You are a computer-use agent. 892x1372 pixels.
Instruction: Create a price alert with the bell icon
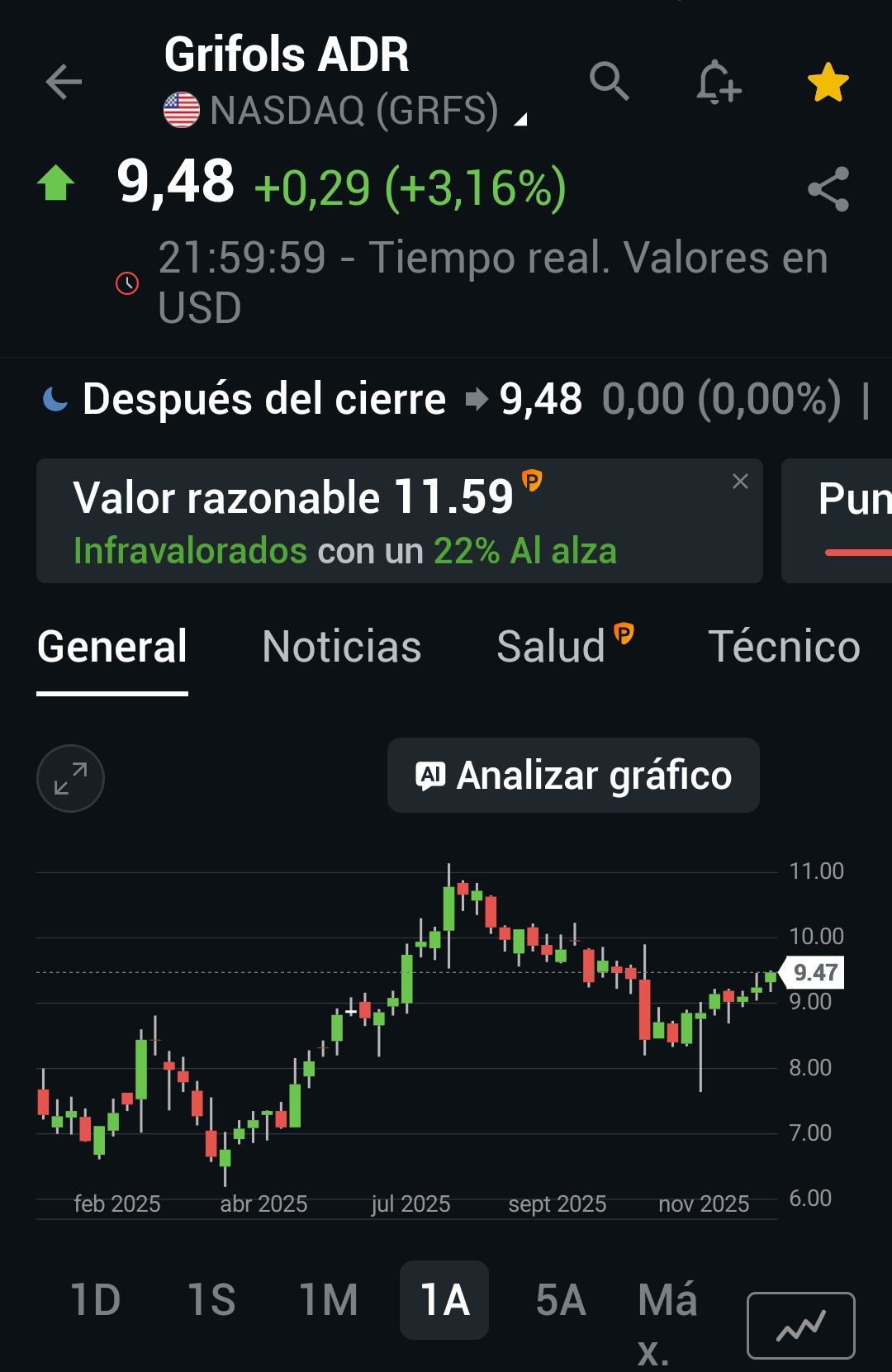click(x=715, y=82)
